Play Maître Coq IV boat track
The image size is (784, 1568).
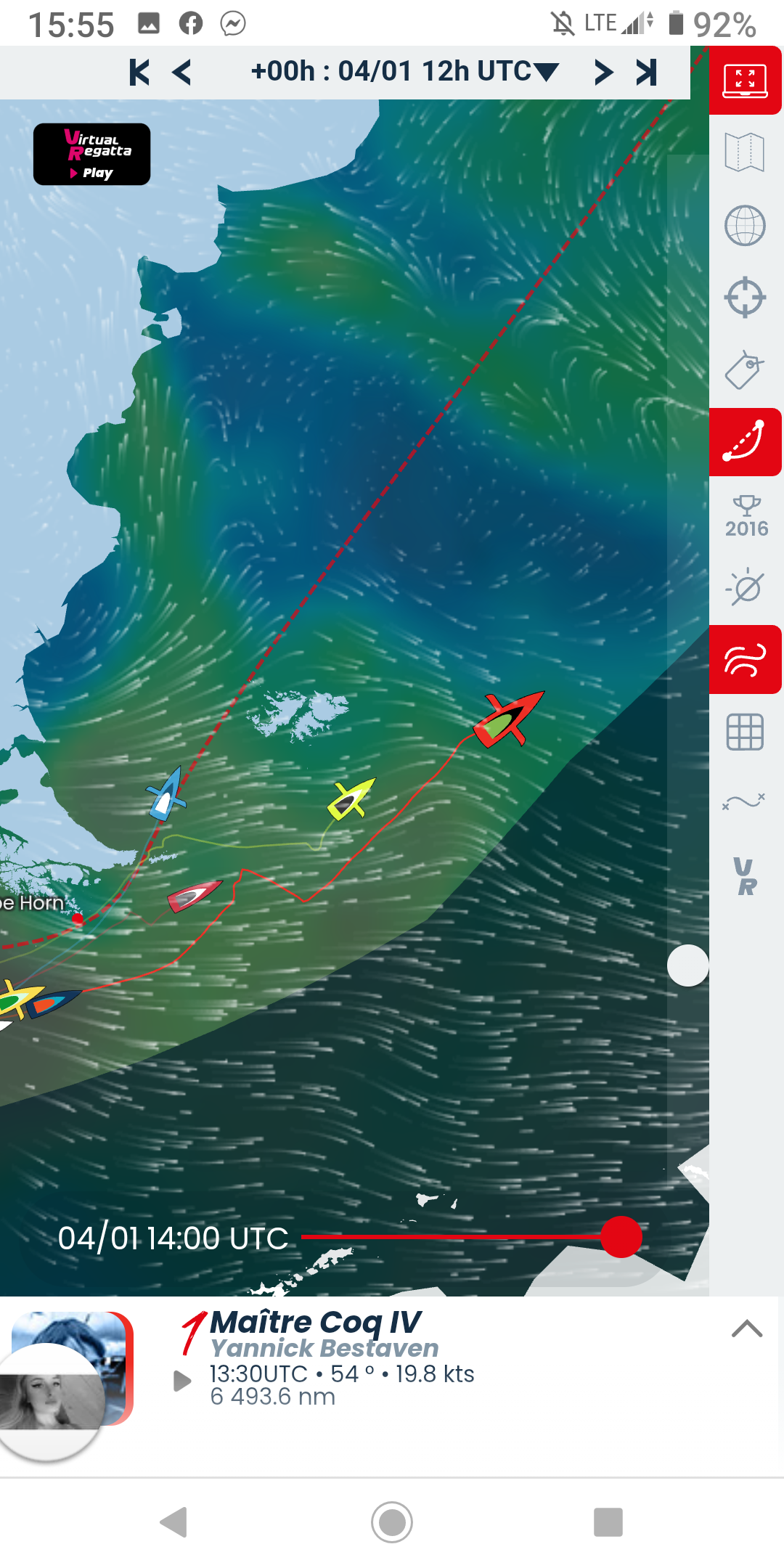pos(182,1381)
